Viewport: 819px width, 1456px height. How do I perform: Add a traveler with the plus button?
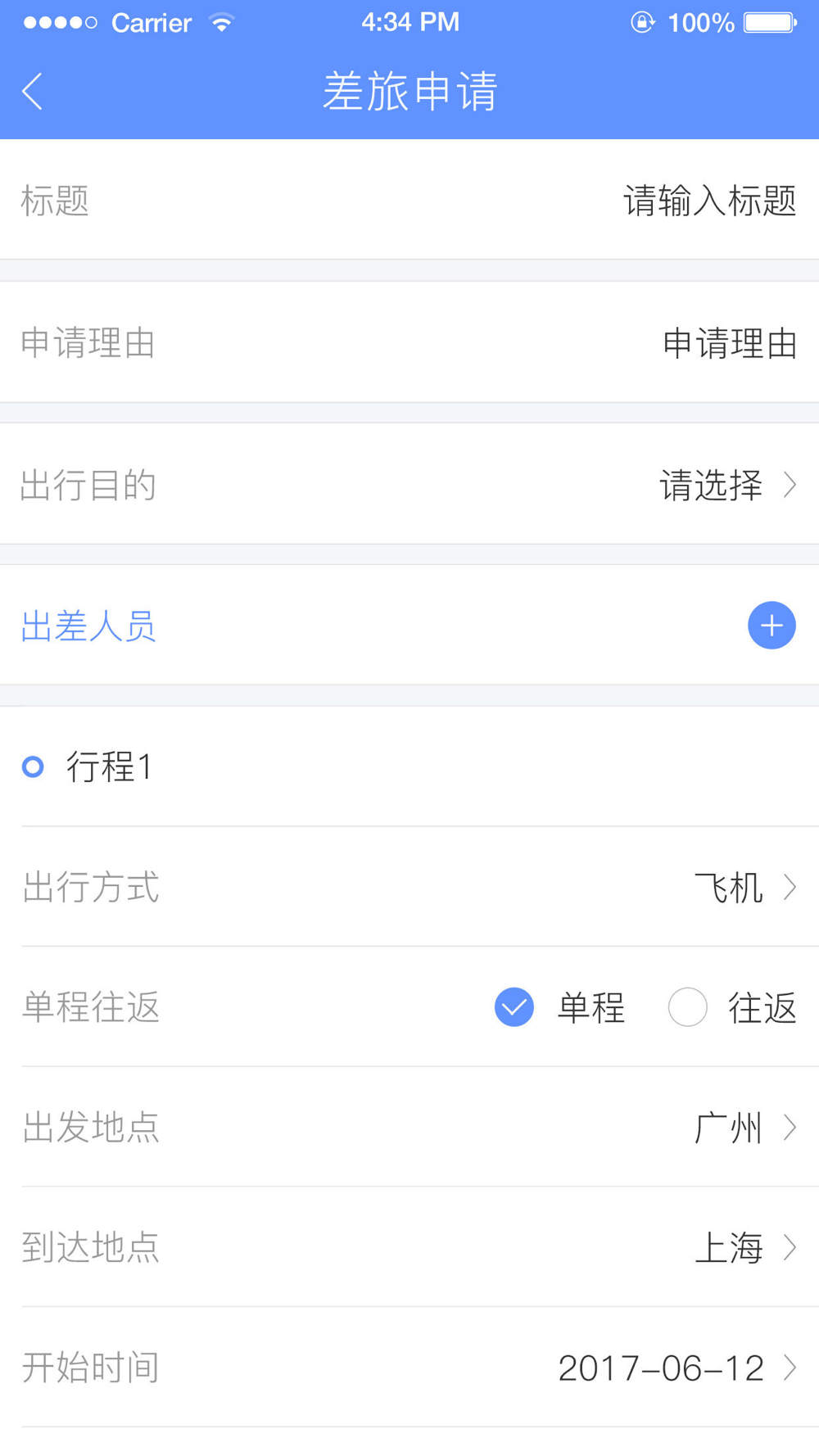pos(771,626)
